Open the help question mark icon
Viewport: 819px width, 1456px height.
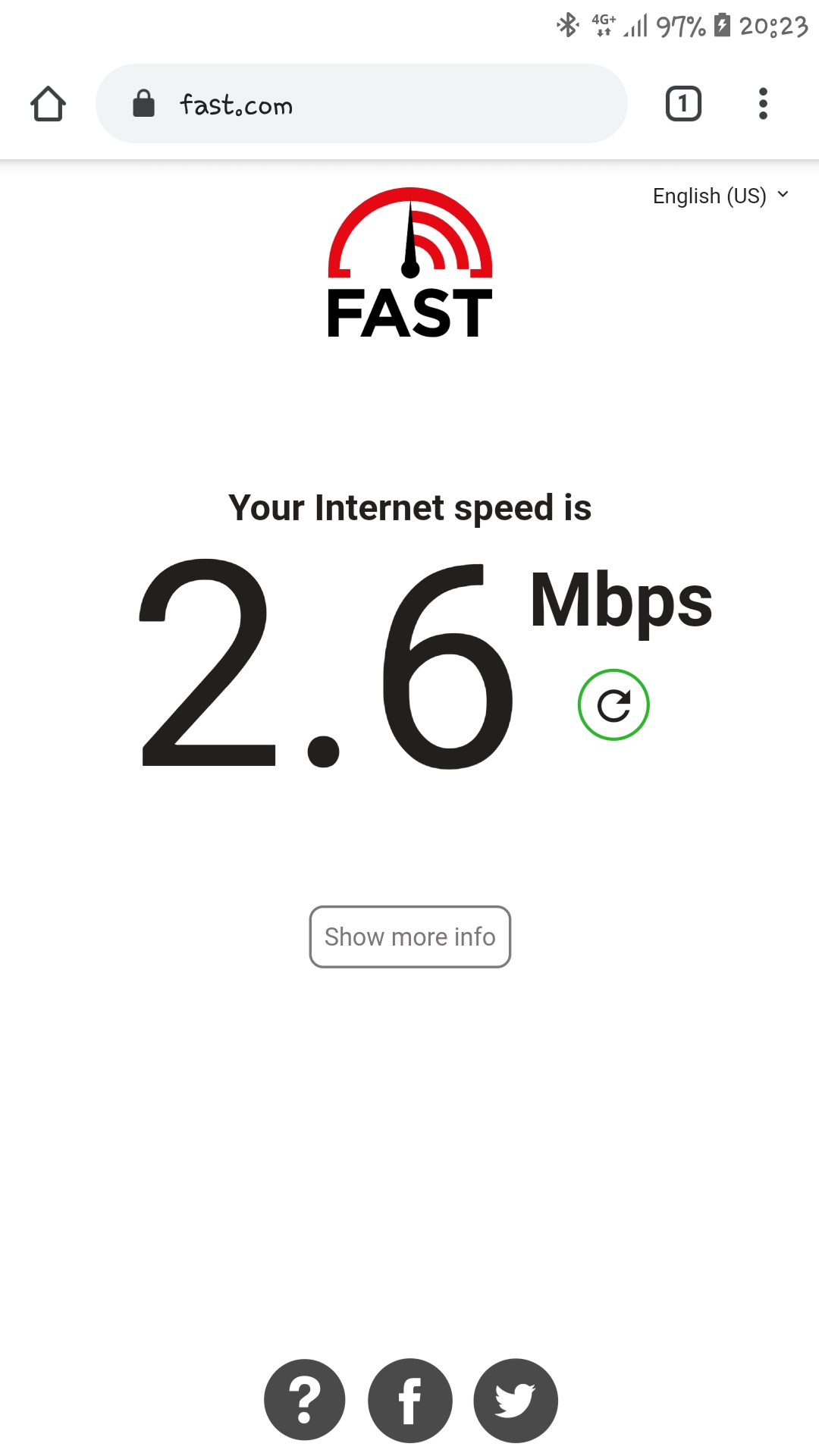(x=305, y=1400)
